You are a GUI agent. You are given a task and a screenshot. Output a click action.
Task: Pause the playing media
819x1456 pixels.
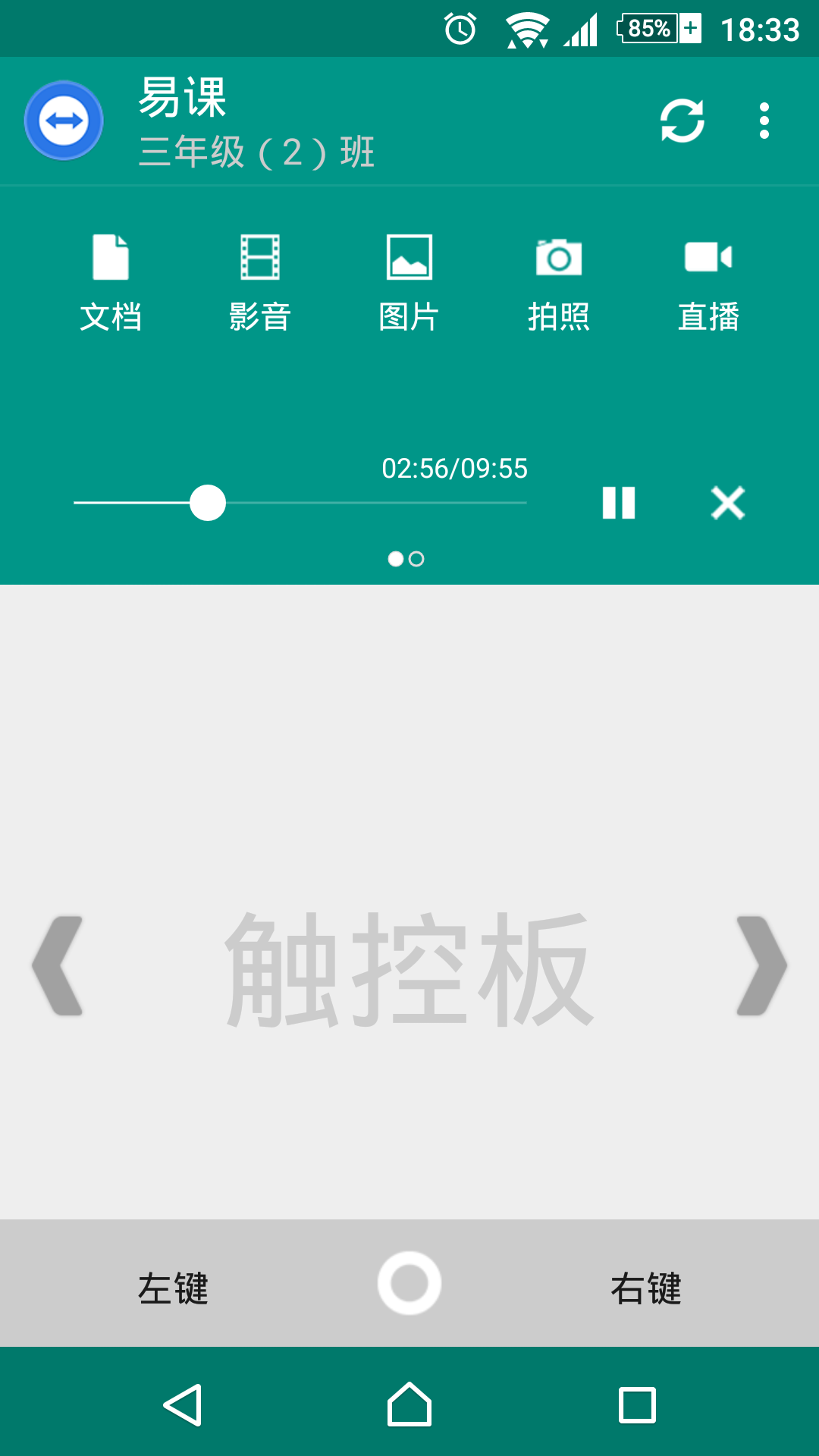tap(619, 503)
